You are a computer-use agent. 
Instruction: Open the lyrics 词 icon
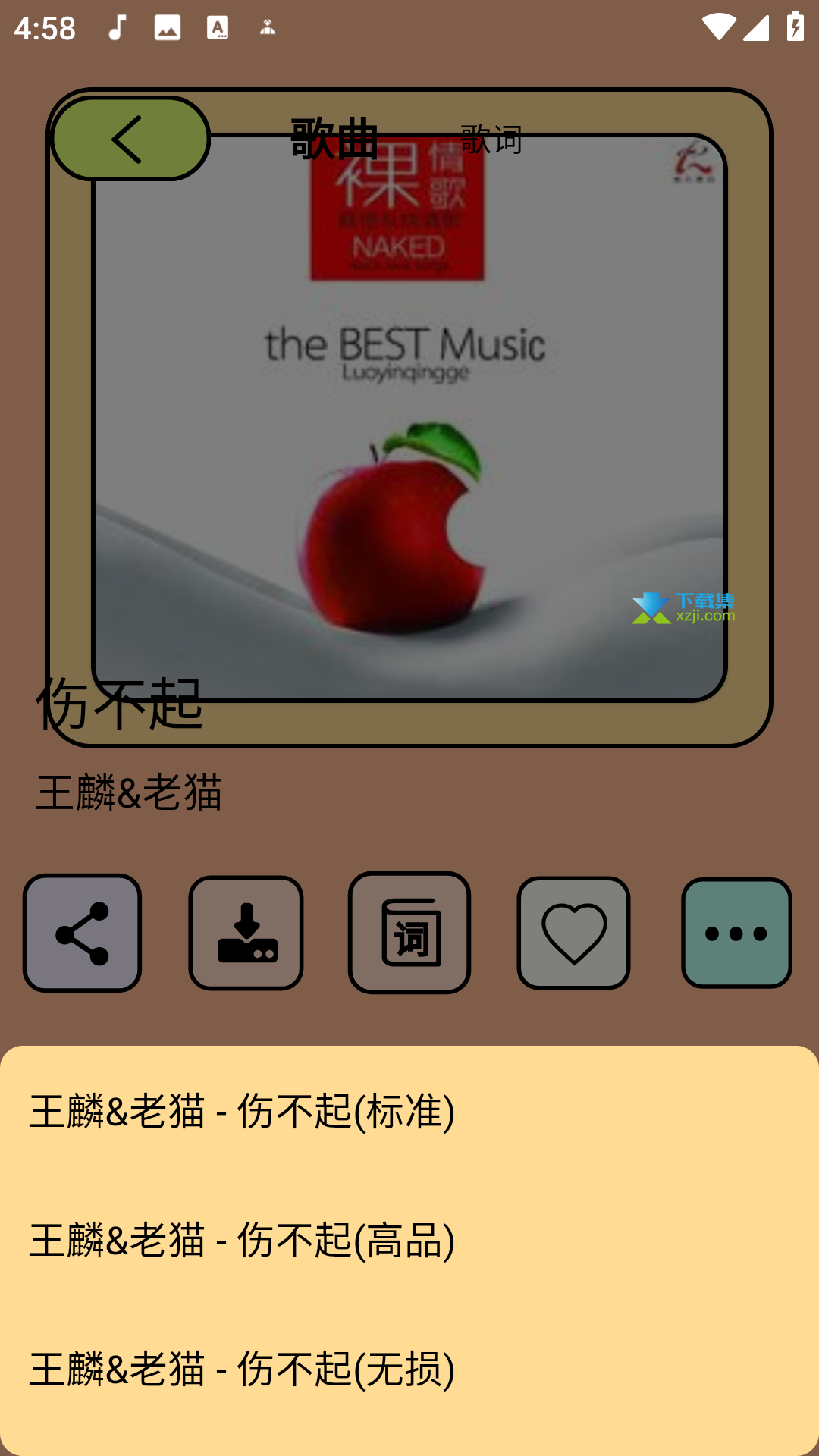coord(409,933)
